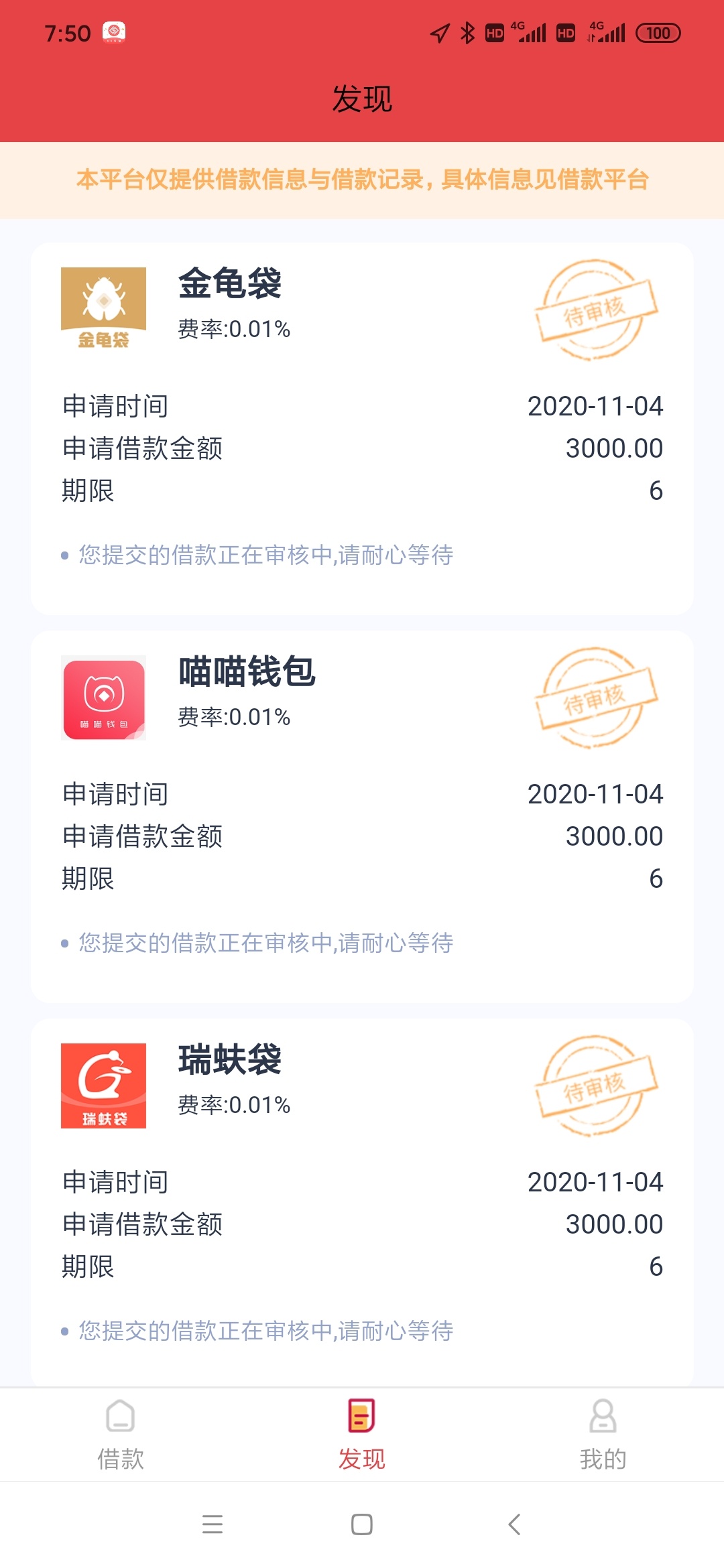Open the 喵喵钱包 loan application card

tap(362, 817)
